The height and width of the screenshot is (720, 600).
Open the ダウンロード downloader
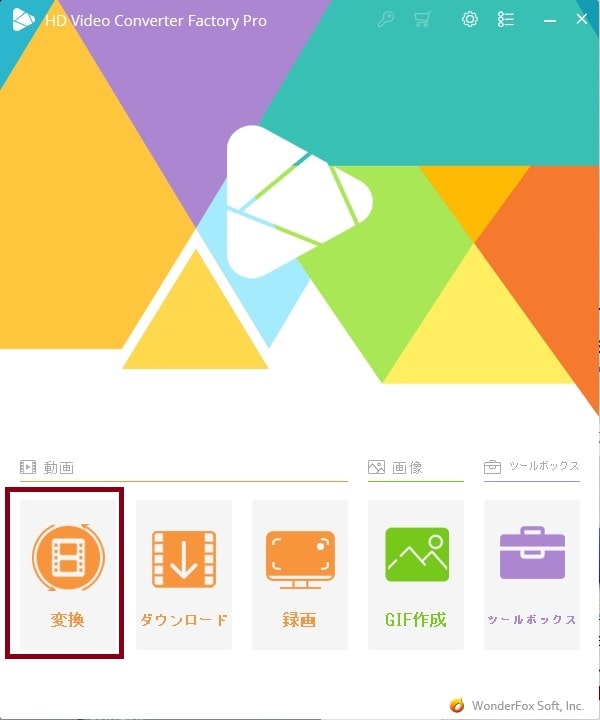183,573
